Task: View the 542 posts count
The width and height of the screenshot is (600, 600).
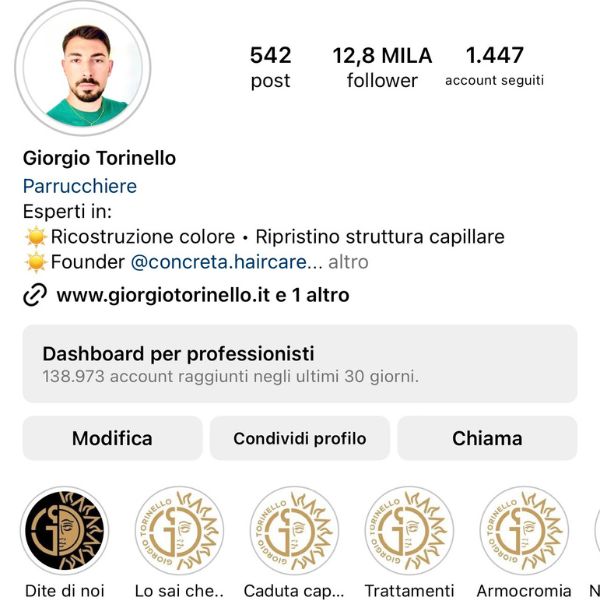Action: 270,66
